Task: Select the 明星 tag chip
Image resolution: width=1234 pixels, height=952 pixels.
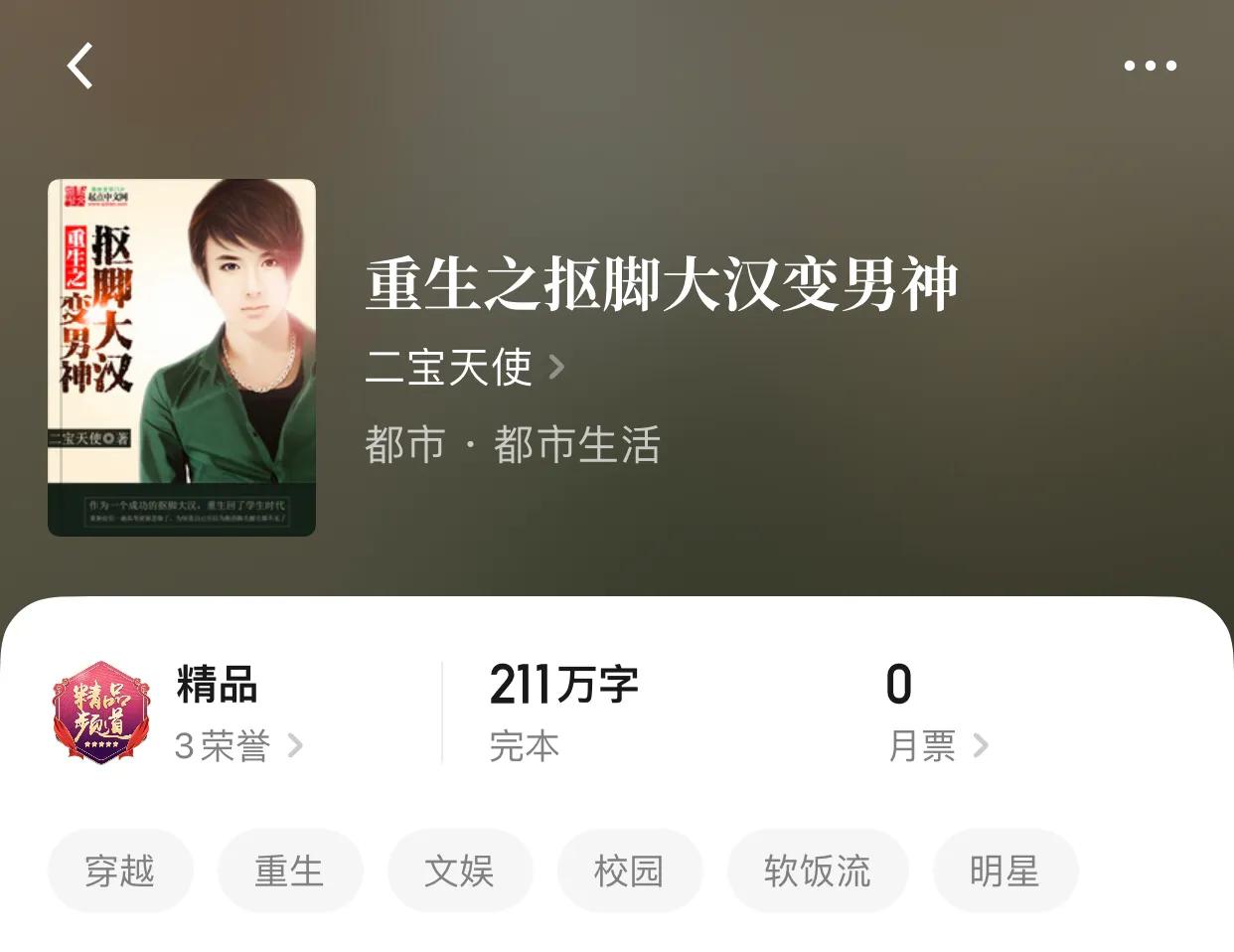Action: click(1004, 871)
